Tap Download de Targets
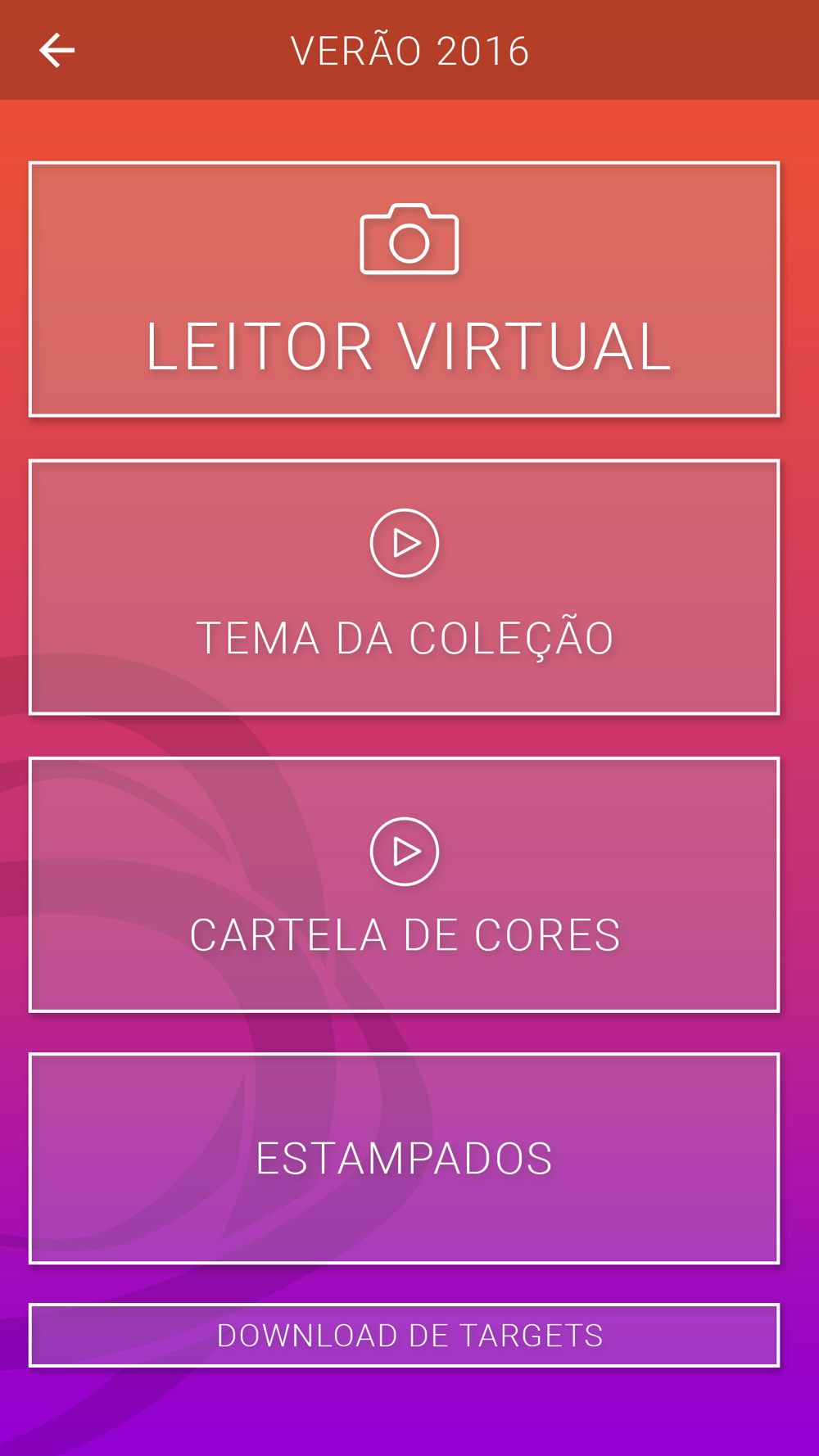819x1456 pixels. pyautogui.click(x=404, y=1335)
